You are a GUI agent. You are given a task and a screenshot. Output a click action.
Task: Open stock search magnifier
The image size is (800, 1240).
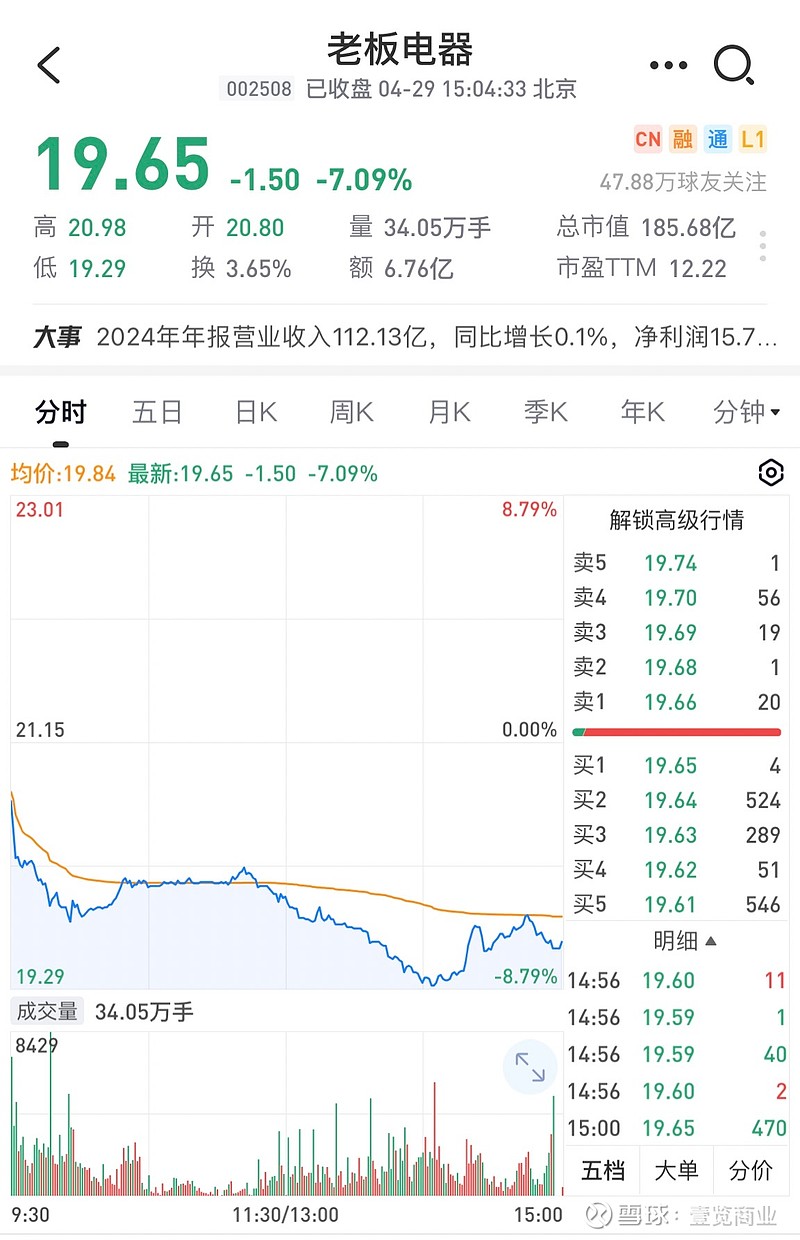pyautogui.click(x=734, y=66)
